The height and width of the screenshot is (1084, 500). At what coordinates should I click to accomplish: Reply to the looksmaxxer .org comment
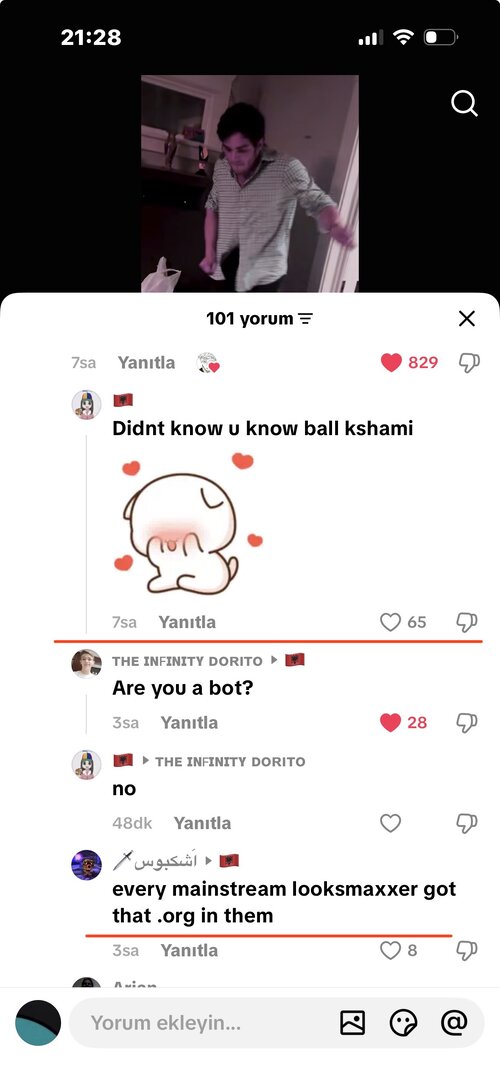(189, 951)
